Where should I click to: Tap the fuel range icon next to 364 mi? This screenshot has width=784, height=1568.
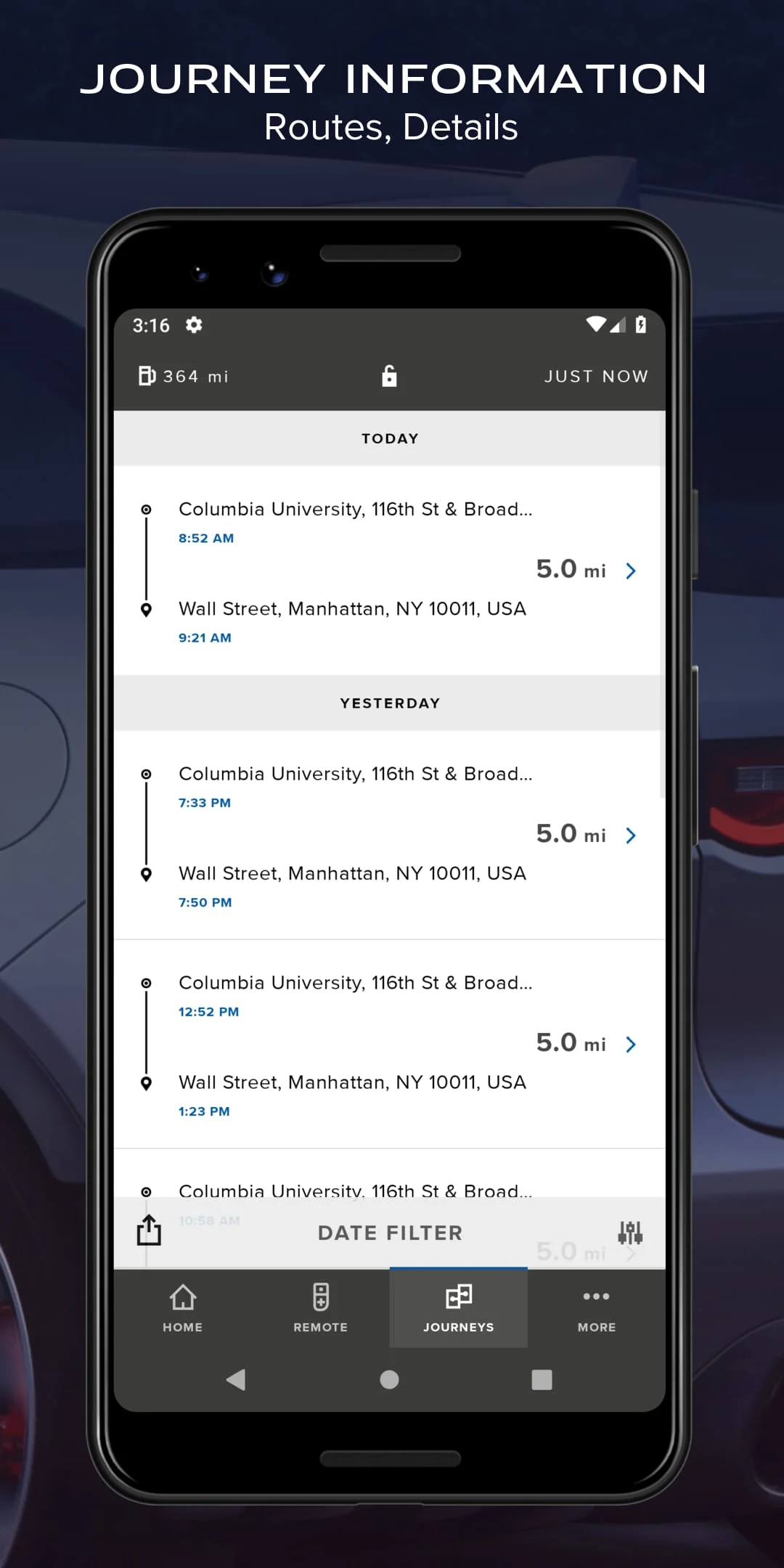[147, 375]
